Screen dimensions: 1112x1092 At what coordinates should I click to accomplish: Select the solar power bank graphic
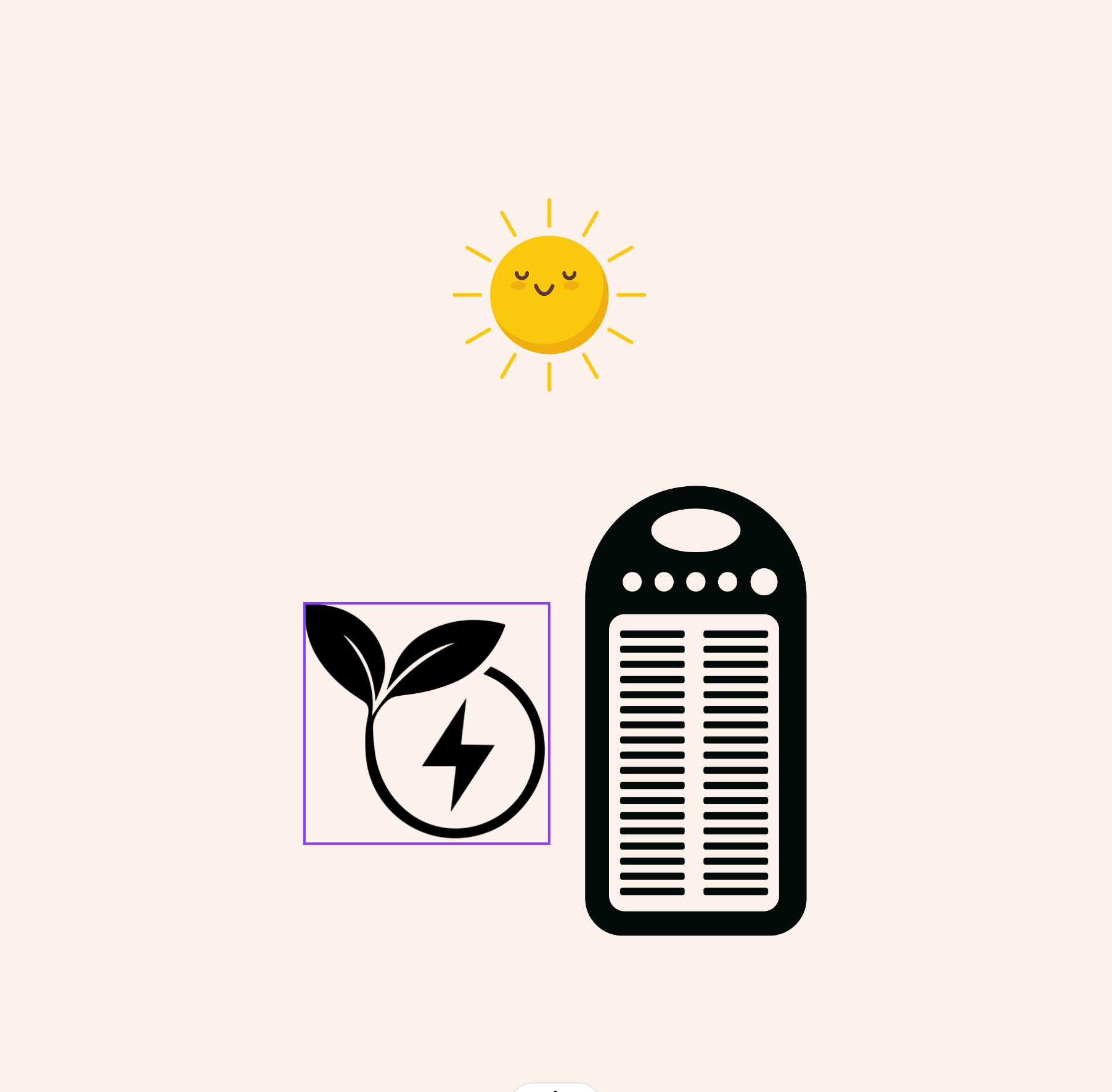point(695,711)
